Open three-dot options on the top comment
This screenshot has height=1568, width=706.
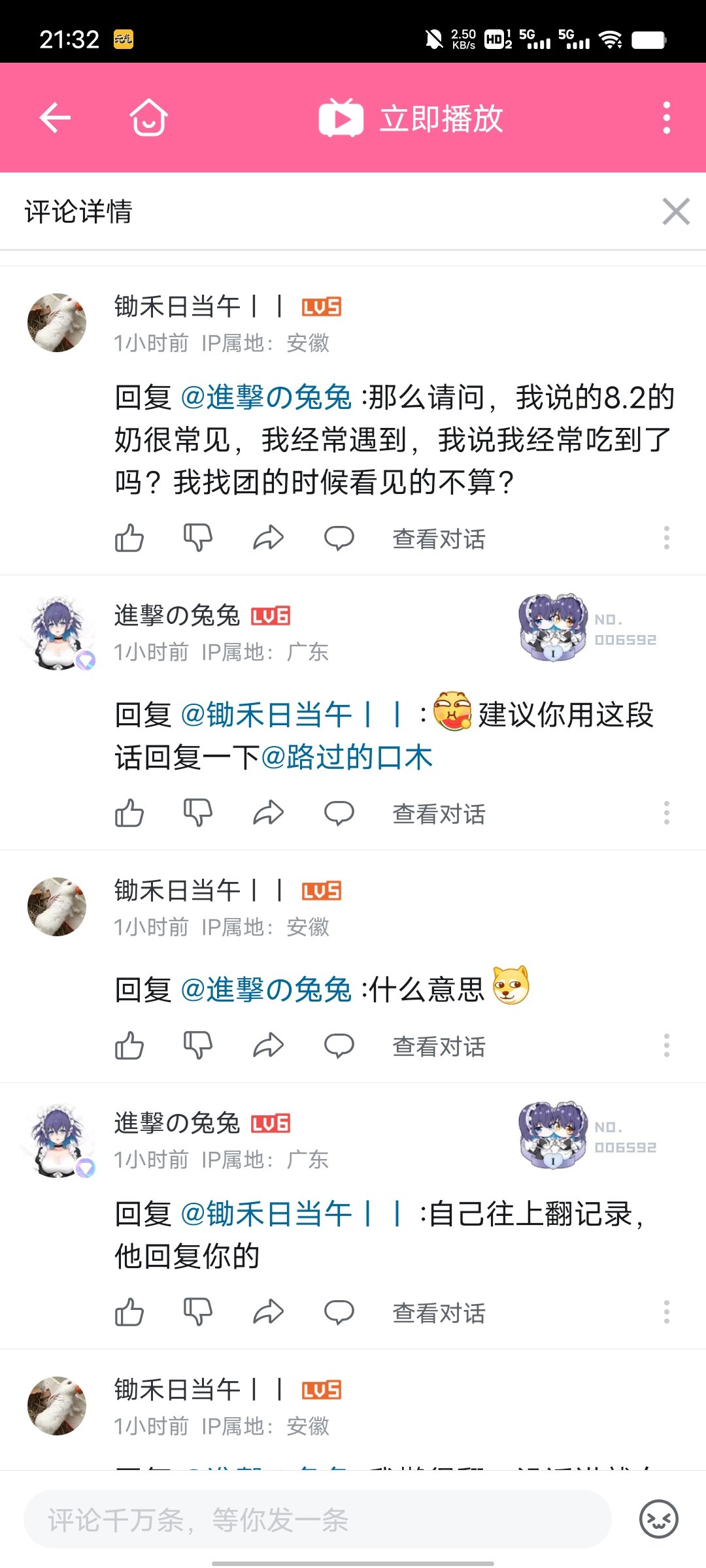coord(666,537)
